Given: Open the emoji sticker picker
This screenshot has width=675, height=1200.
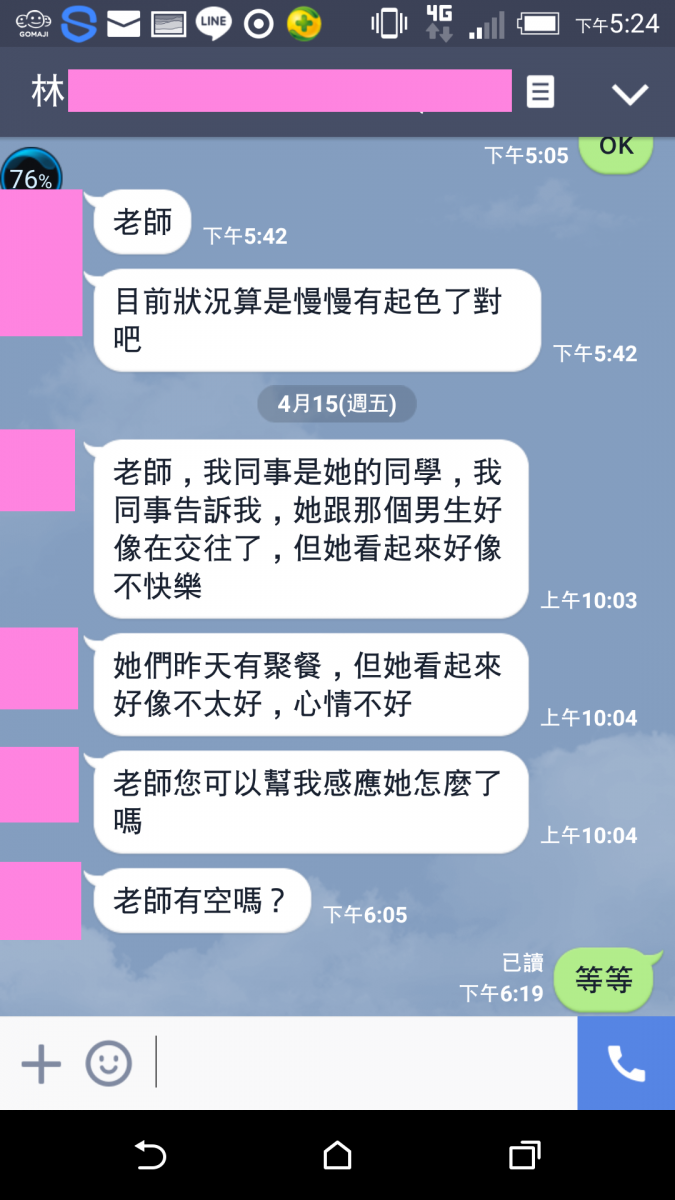Looking at the screenshot, I should tap(108, 1063).
